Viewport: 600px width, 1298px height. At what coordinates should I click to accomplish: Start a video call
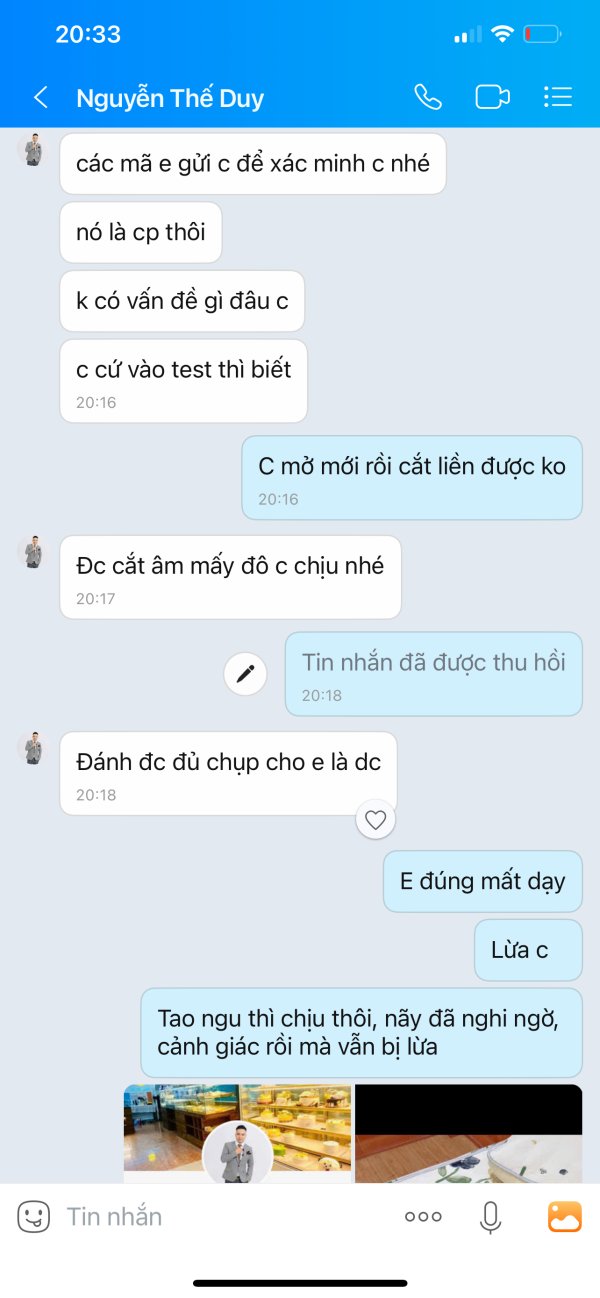tap(492, 97)
